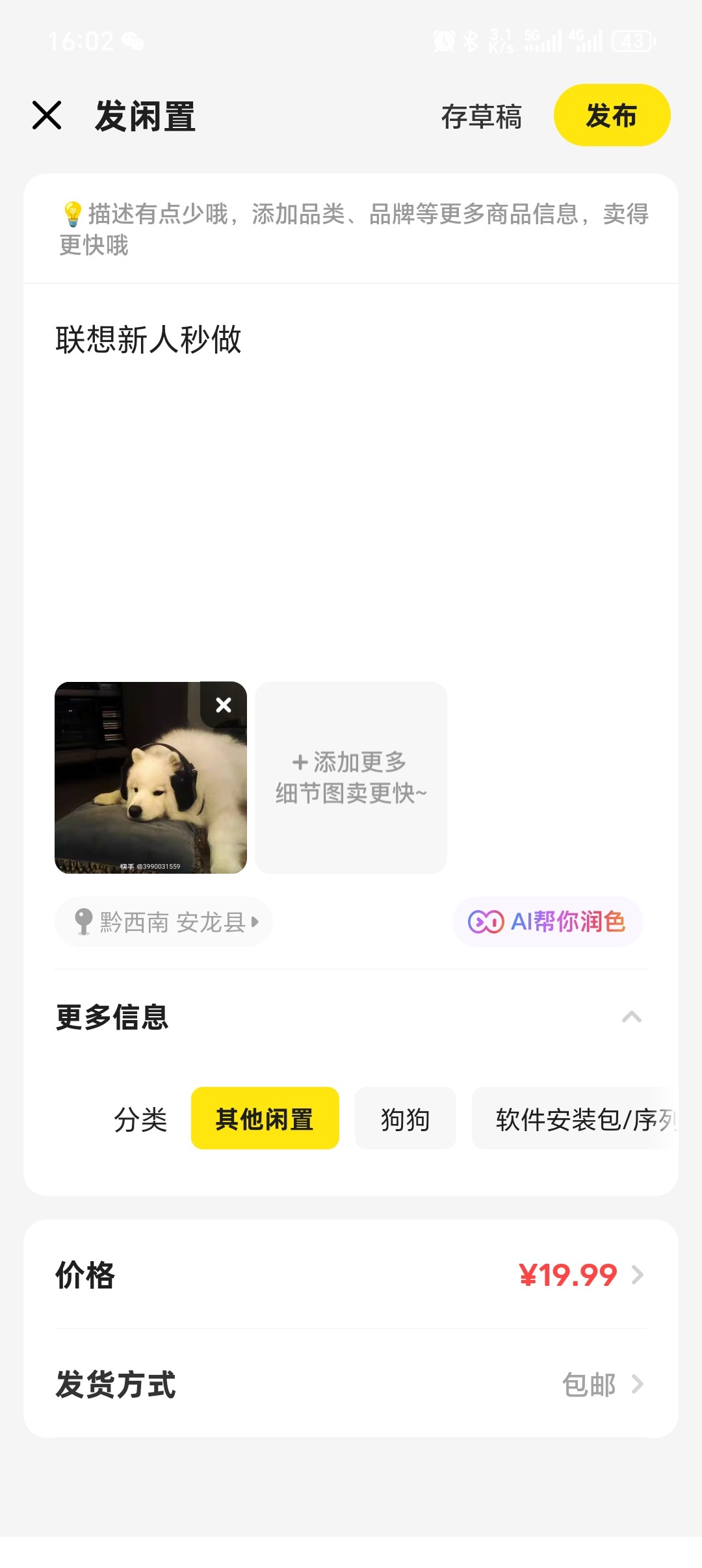Remove the uploaded dog photo
Viewport: 702px width, 1568px height.
(x=224, y=705)
